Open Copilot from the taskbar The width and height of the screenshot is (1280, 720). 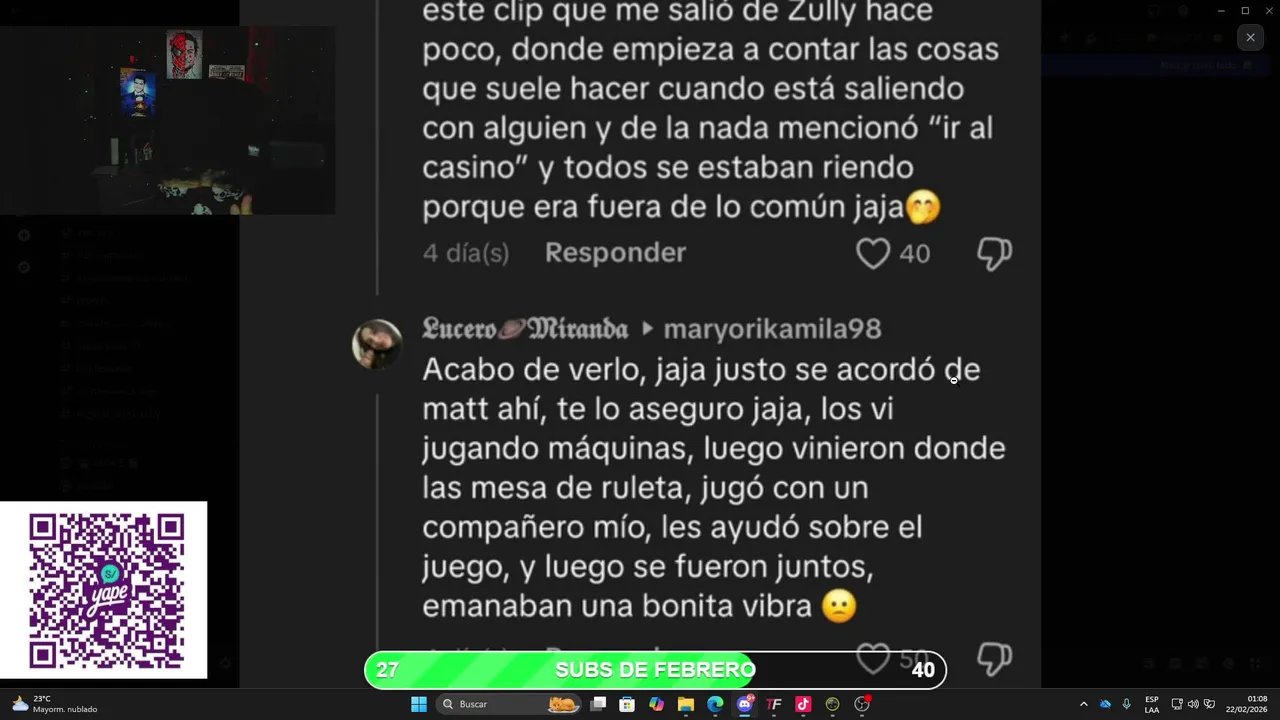point(656,704)
